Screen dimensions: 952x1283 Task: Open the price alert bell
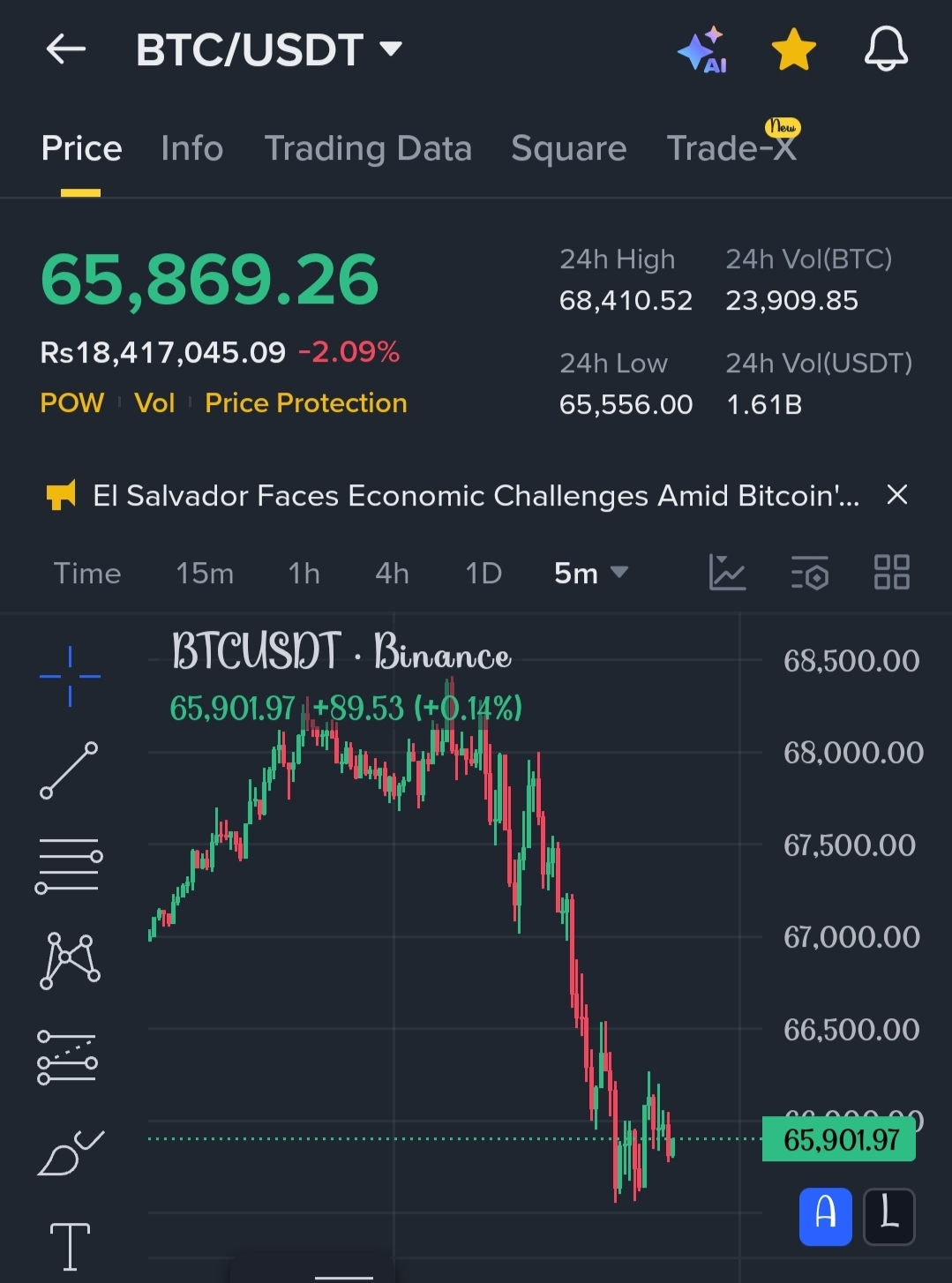885,49
